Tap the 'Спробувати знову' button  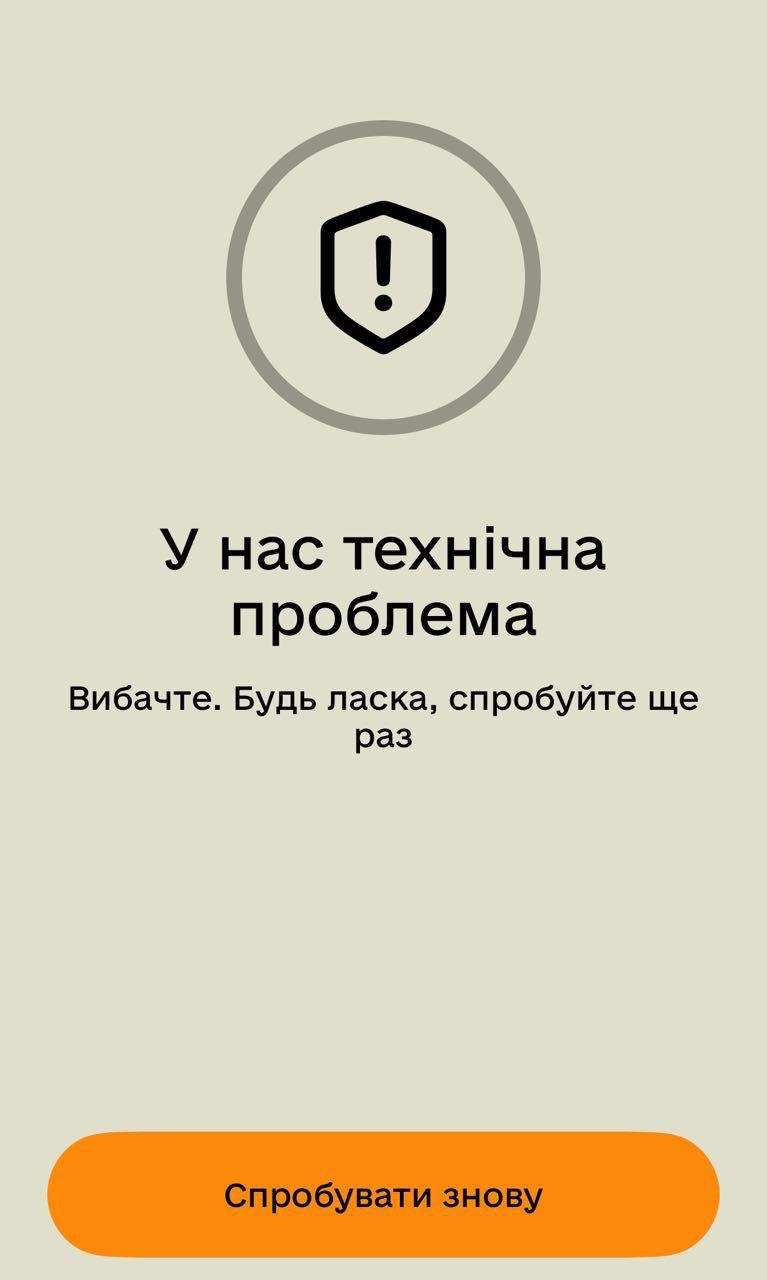(383, 1195)
